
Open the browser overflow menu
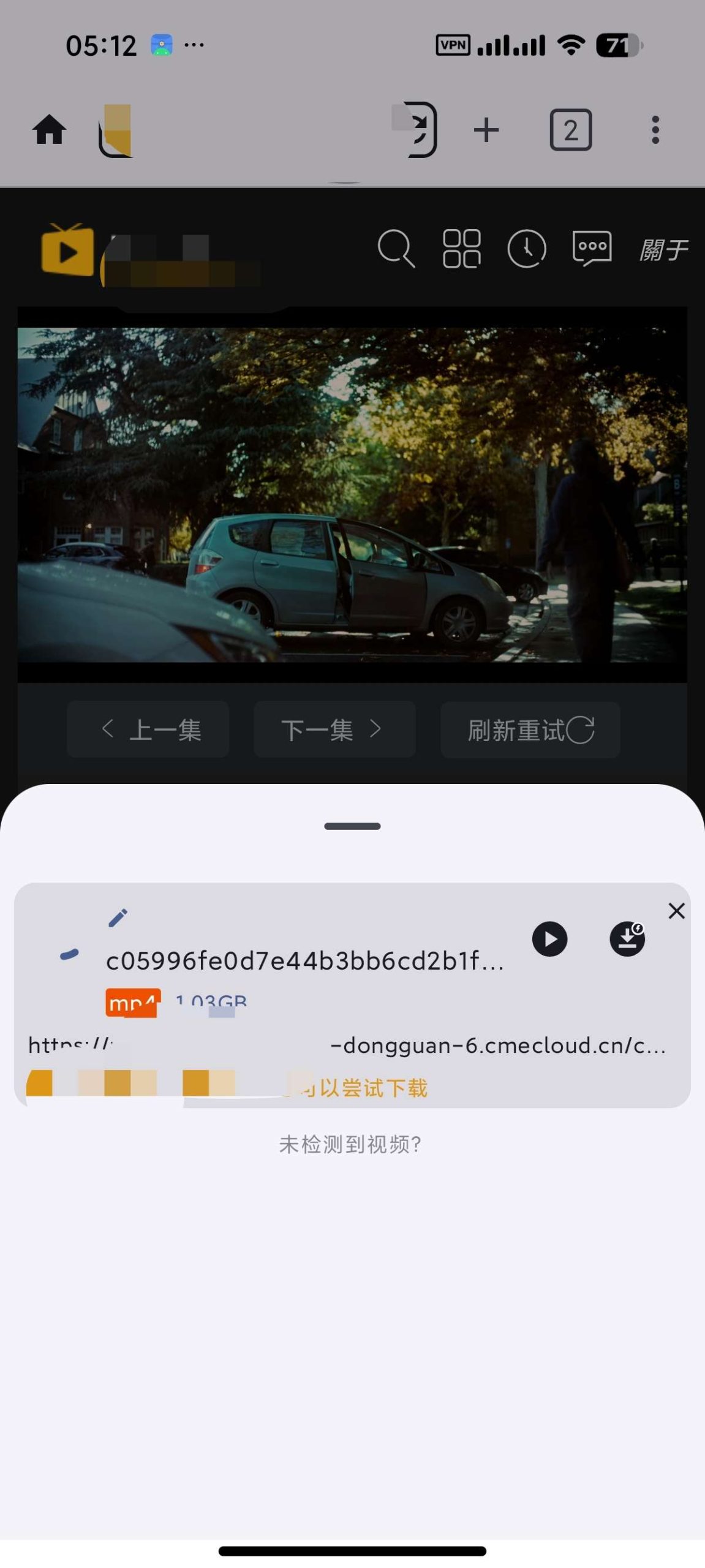(655, 130)
